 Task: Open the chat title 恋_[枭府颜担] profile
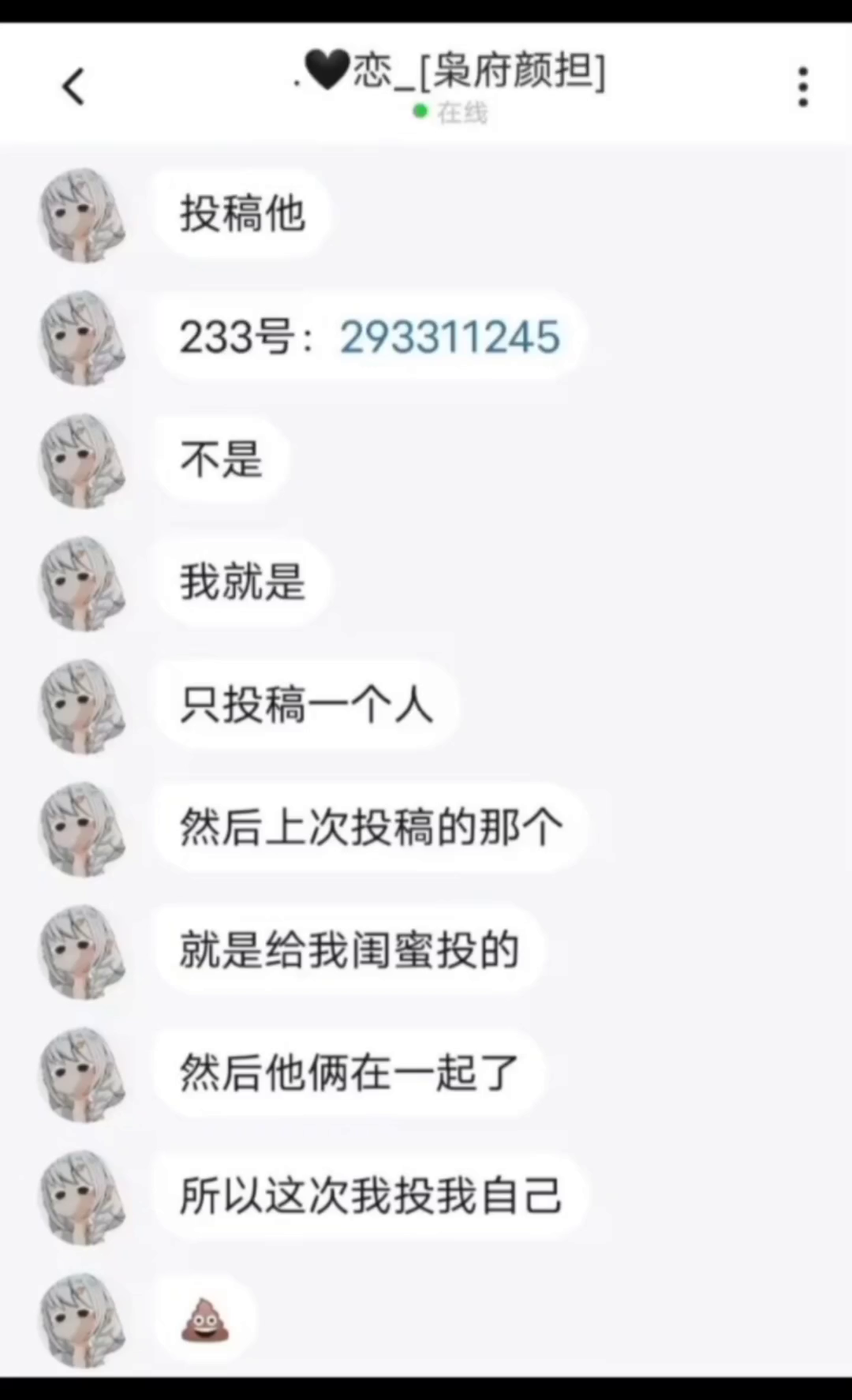(450, 73)
